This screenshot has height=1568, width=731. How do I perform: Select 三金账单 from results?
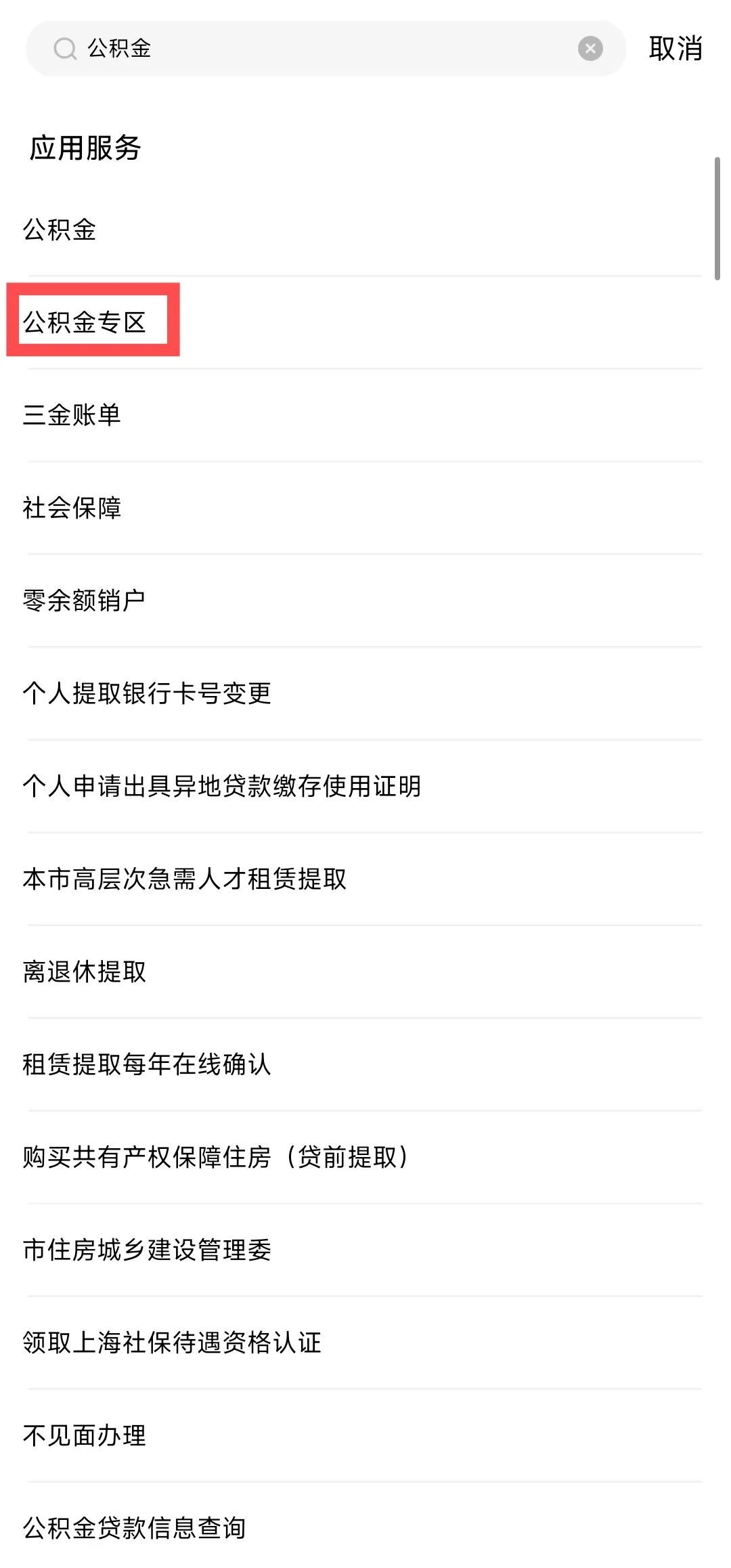[x=72, y=415]
